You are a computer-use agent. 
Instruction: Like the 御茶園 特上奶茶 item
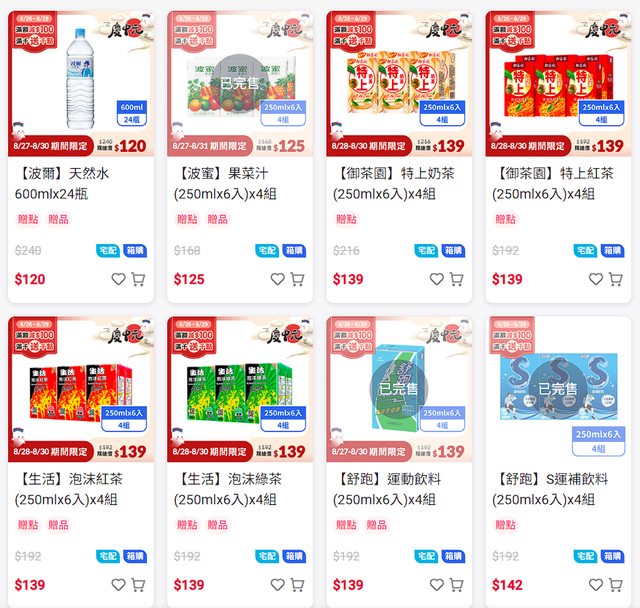(436, 279)
